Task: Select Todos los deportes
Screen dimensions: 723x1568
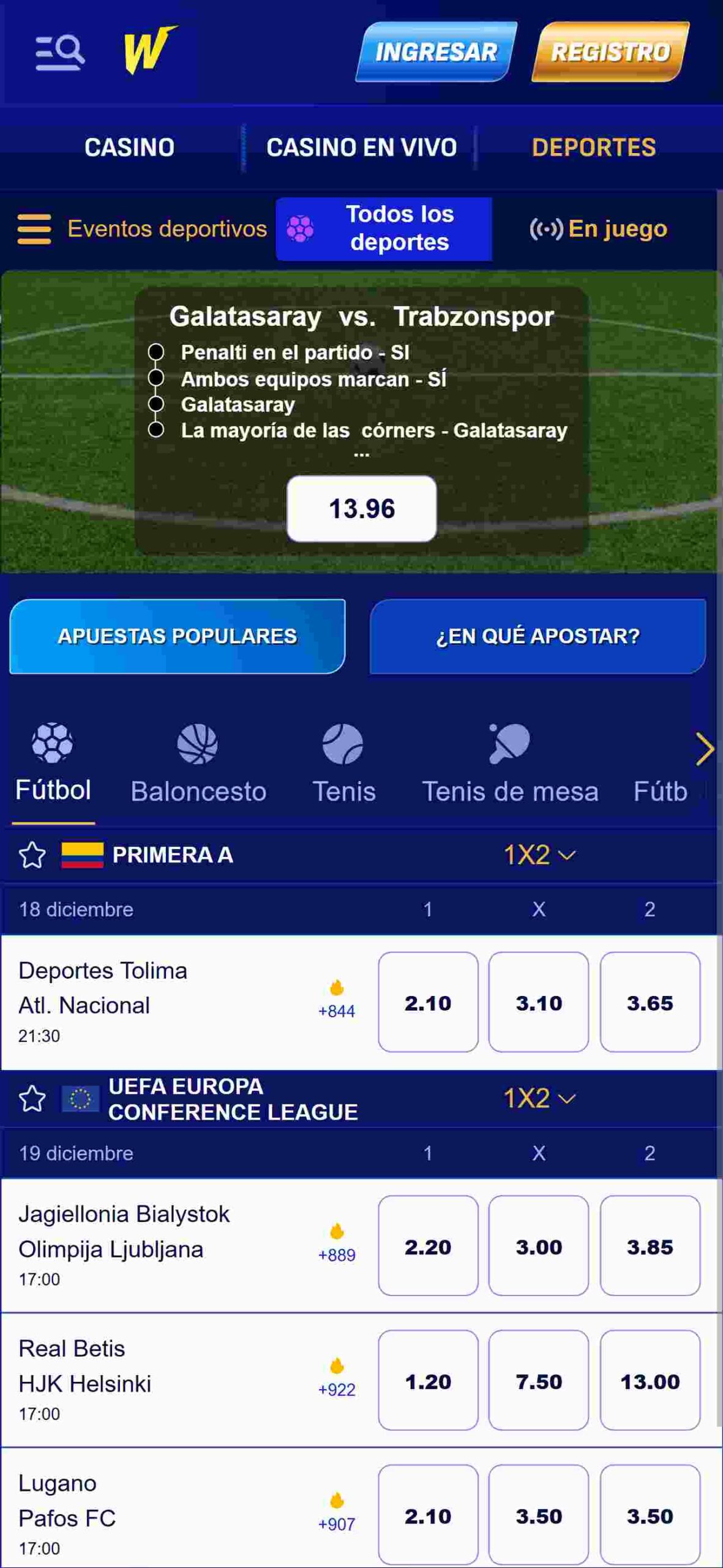Action: [x=384, y=229]
